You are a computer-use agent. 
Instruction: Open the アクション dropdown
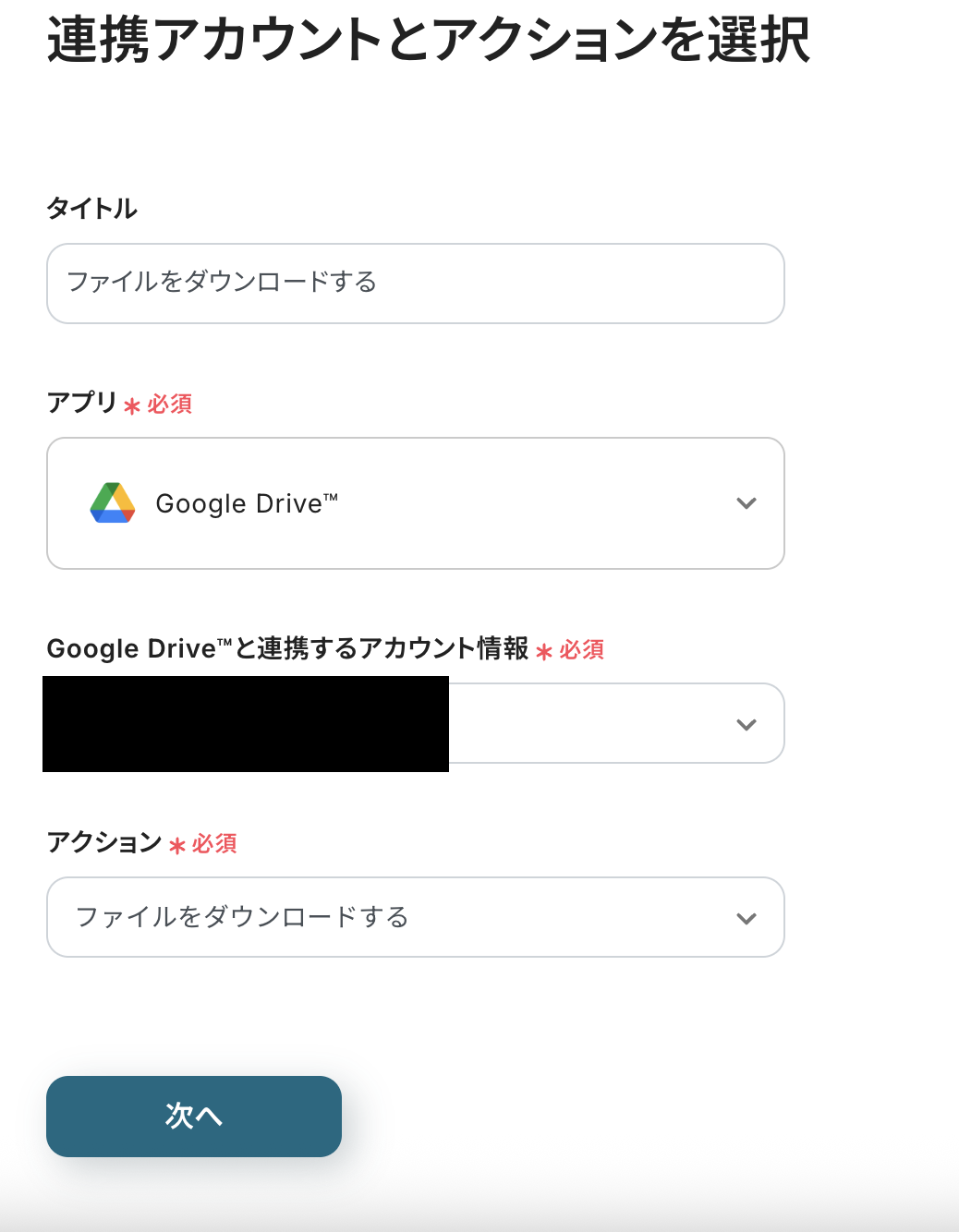tap(415, 917)
